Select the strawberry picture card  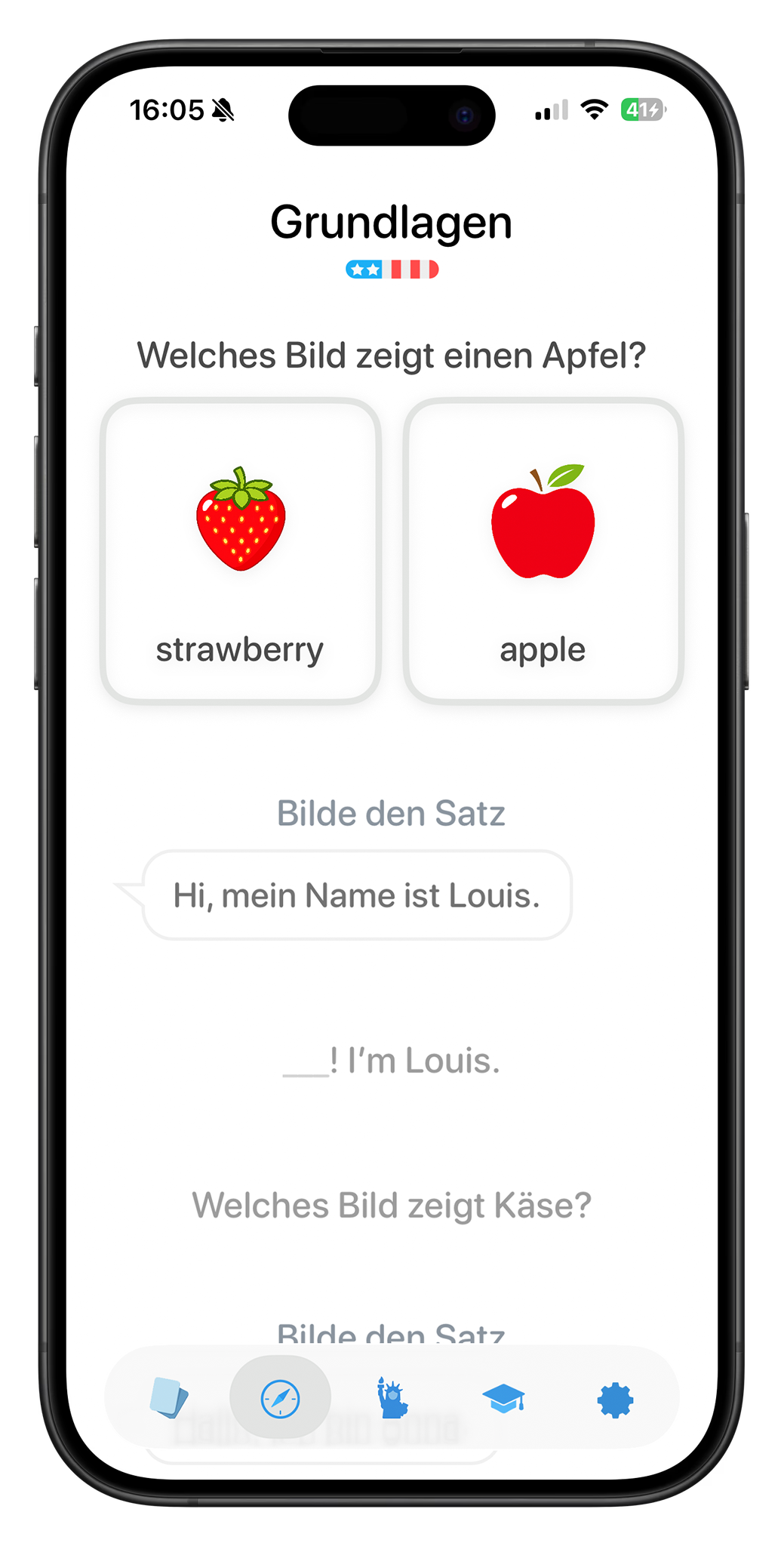coord(240,551)
